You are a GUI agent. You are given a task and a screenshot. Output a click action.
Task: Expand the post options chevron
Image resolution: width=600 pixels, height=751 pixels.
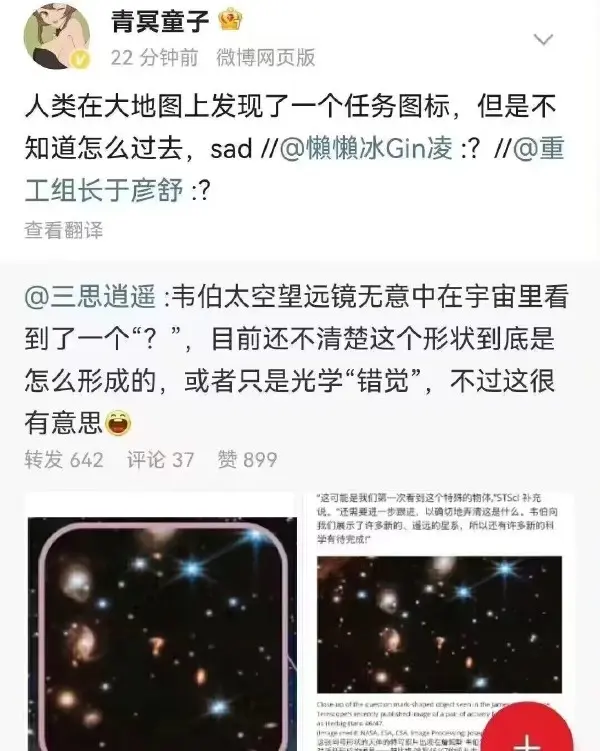[x=543, y=40]
